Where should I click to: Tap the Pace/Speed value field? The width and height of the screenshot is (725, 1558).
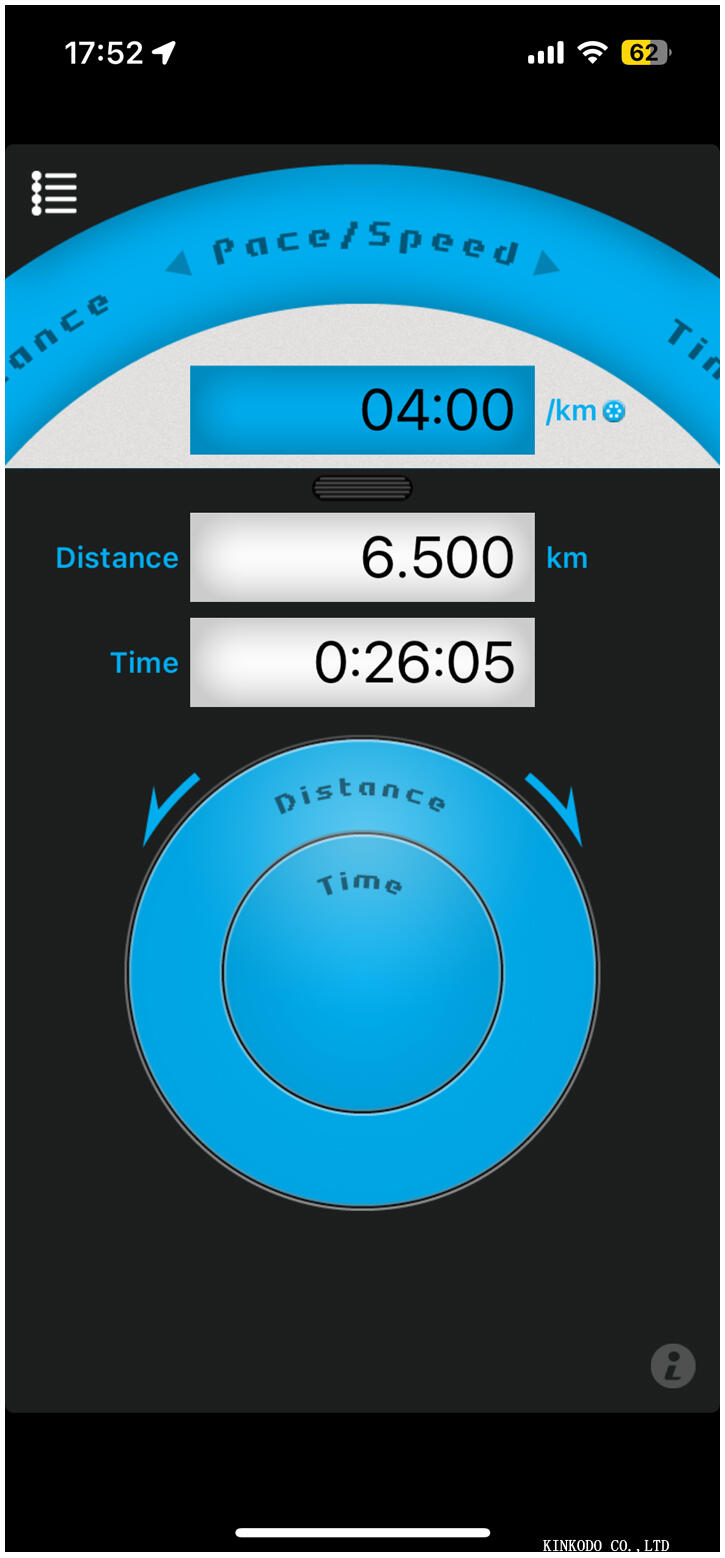pyautogui.click(x=362, y=410)
